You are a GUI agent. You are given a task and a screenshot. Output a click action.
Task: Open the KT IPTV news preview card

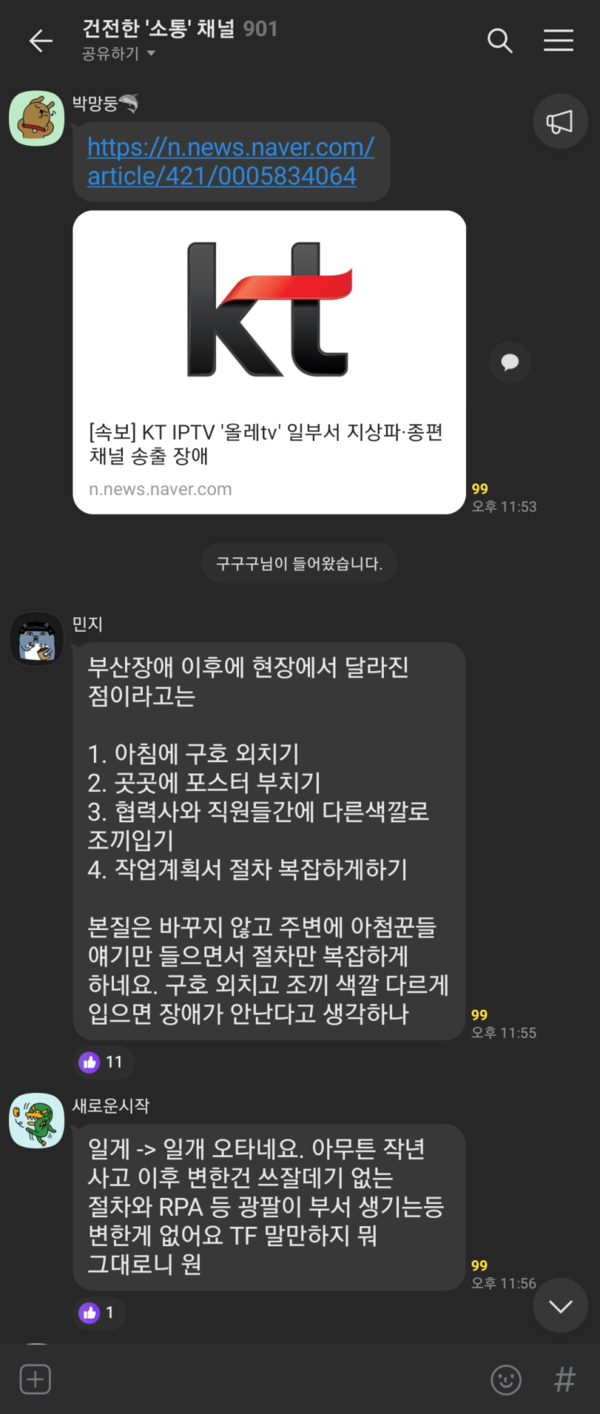[x=269, y=362]
